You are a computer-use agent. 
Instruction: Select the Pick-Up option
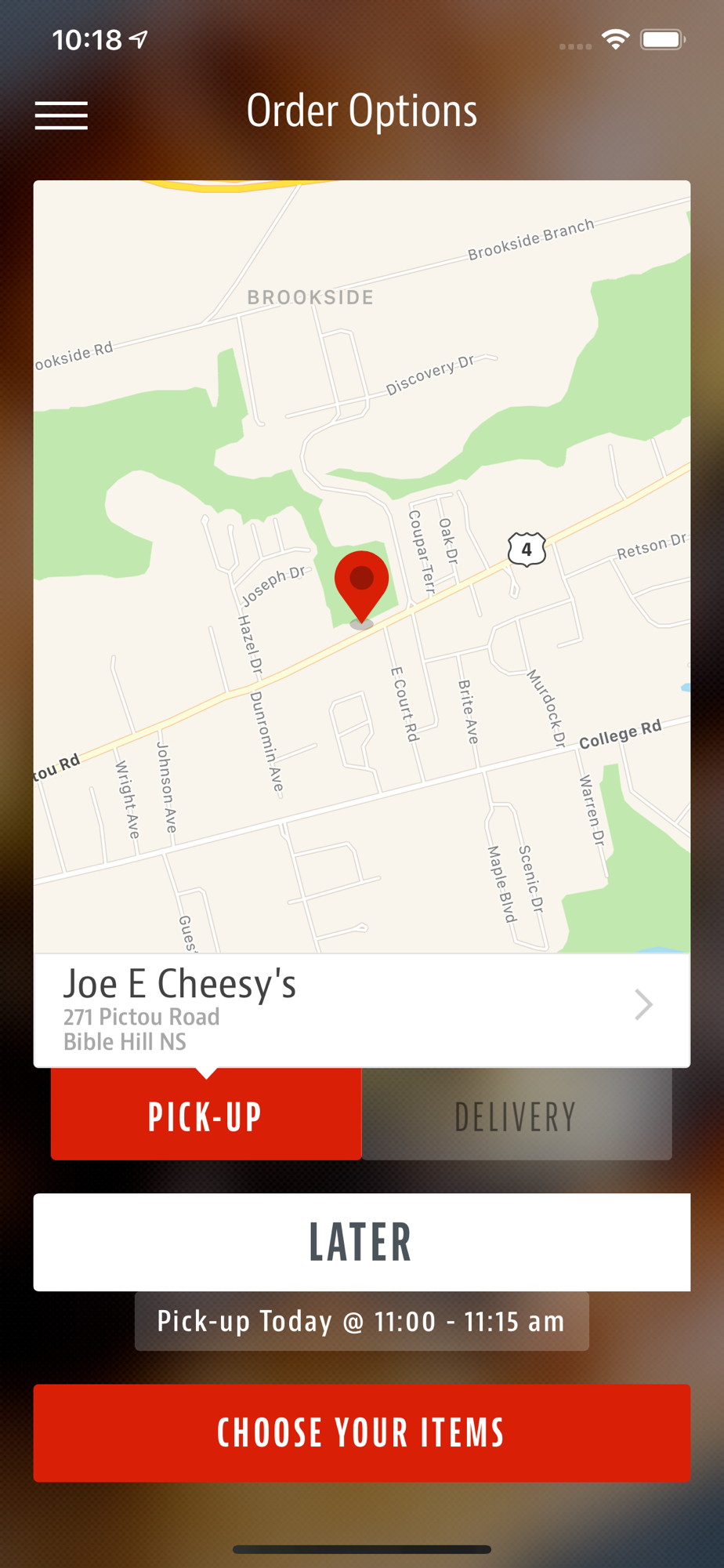tap(206, 1116)
